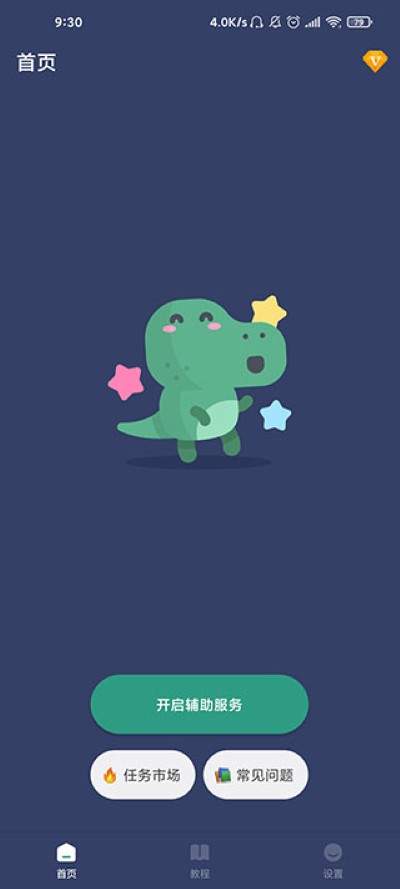This screenshot has height=889, width=400.
Task: Open 常见问题
Action: point(256,775)
